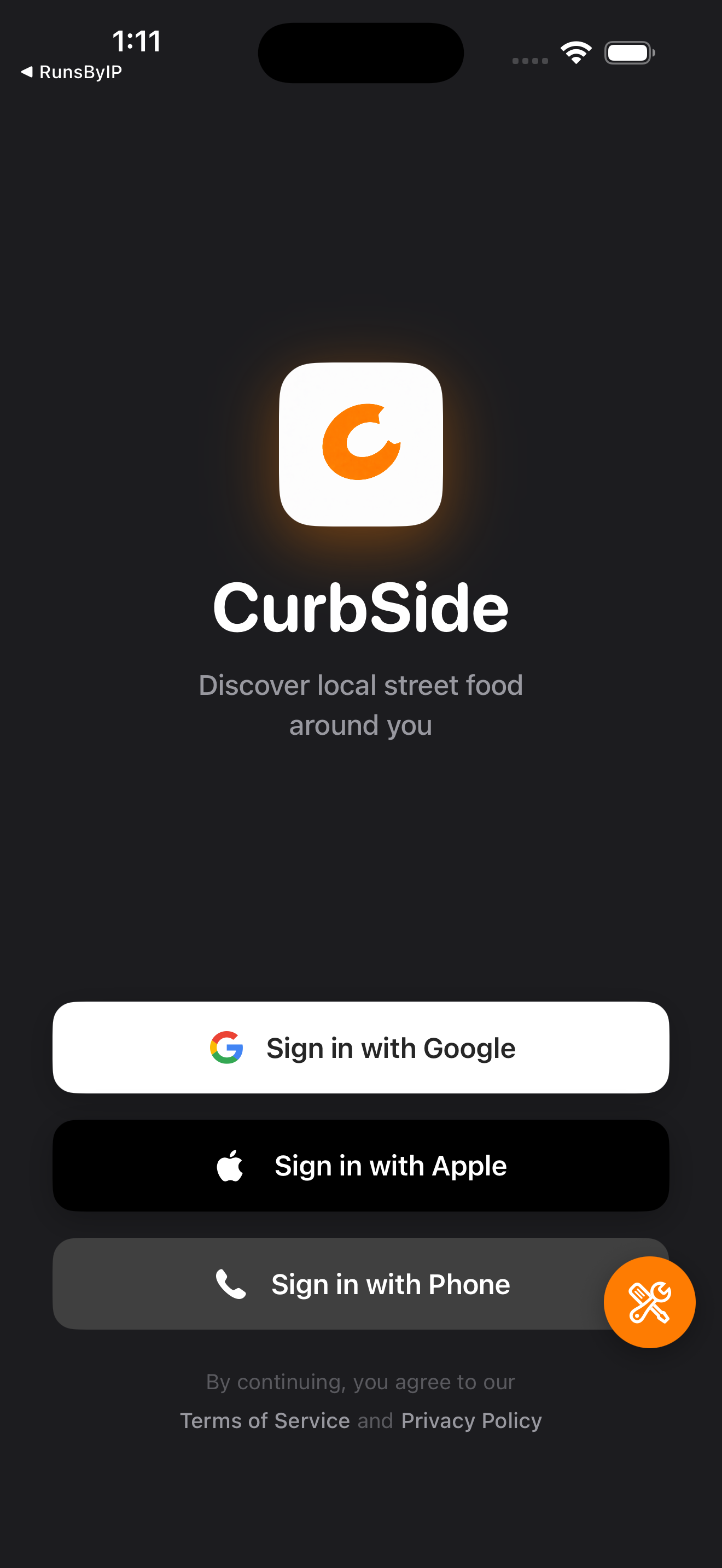722x1568 pixels.
Task: Select Sign in with Google
Action: [x=361, y=1047]
